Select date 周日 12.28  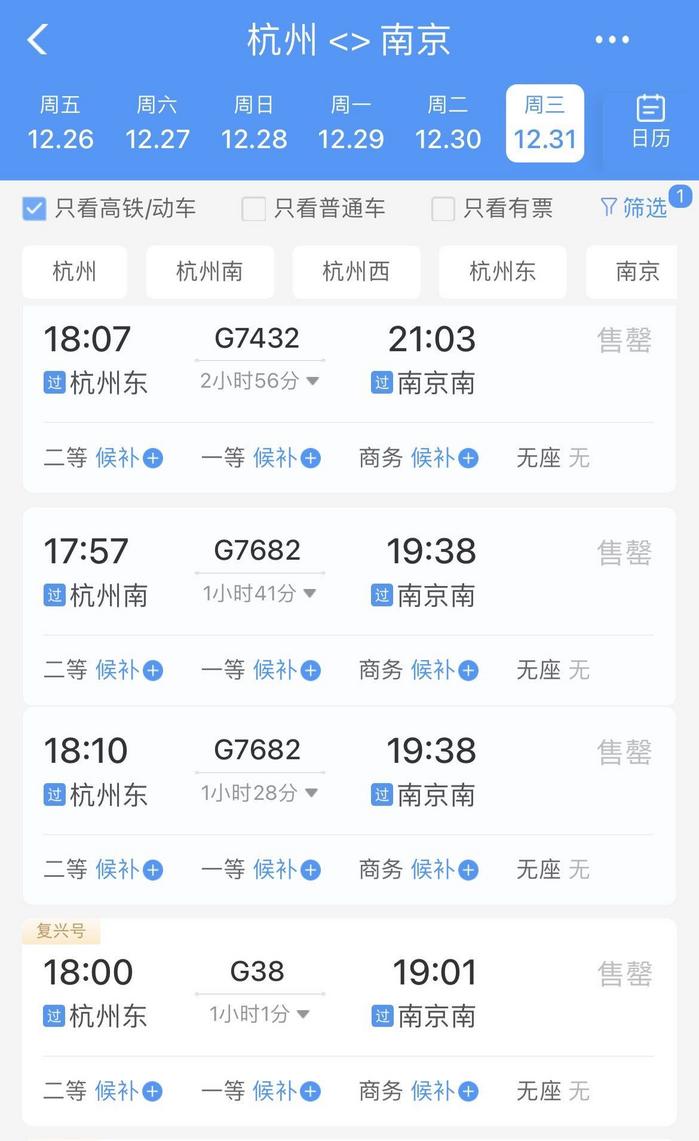click(254, 122)
